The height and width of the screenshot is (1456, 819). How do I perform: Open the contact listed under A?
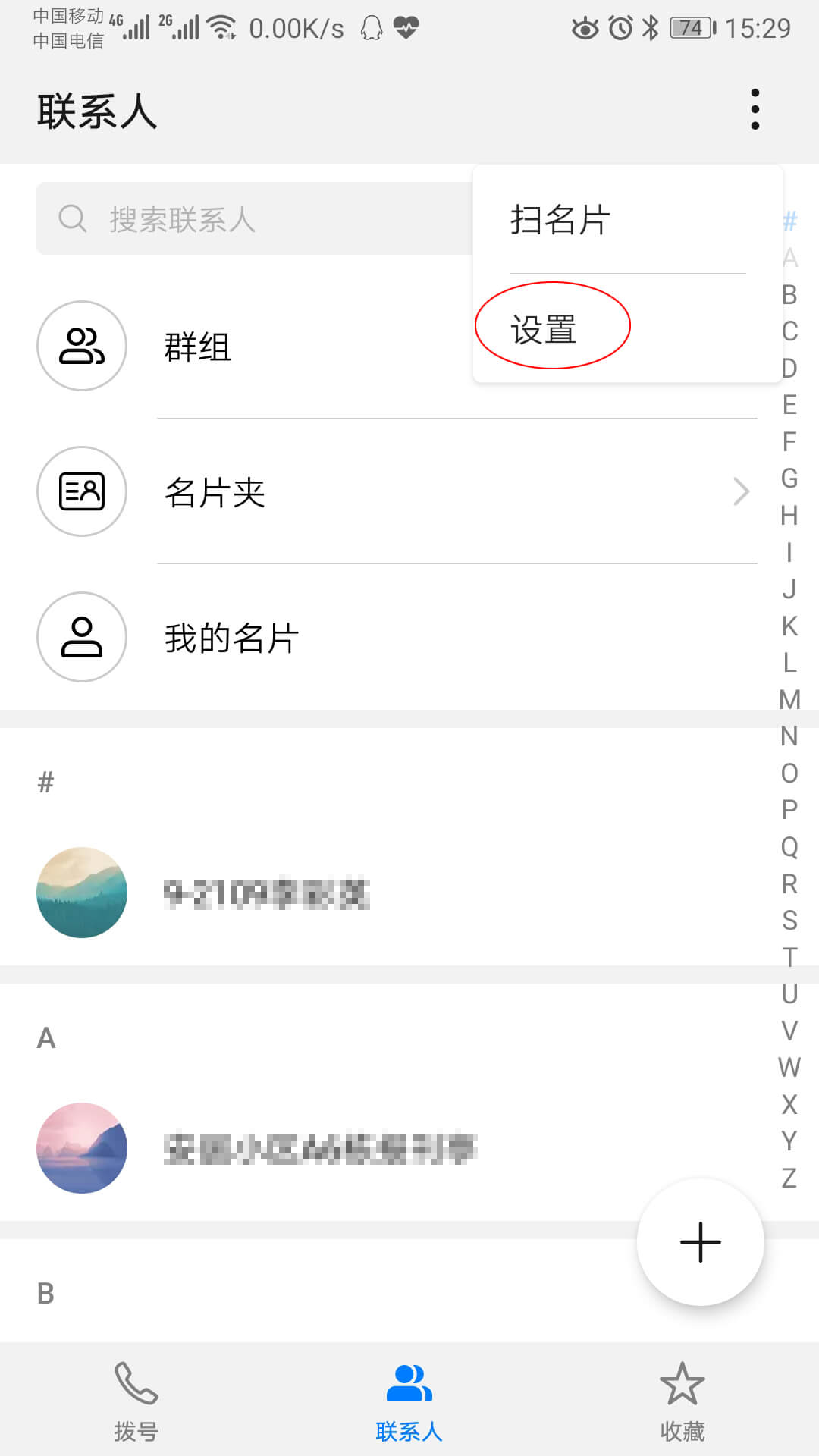pos(318,1148)
